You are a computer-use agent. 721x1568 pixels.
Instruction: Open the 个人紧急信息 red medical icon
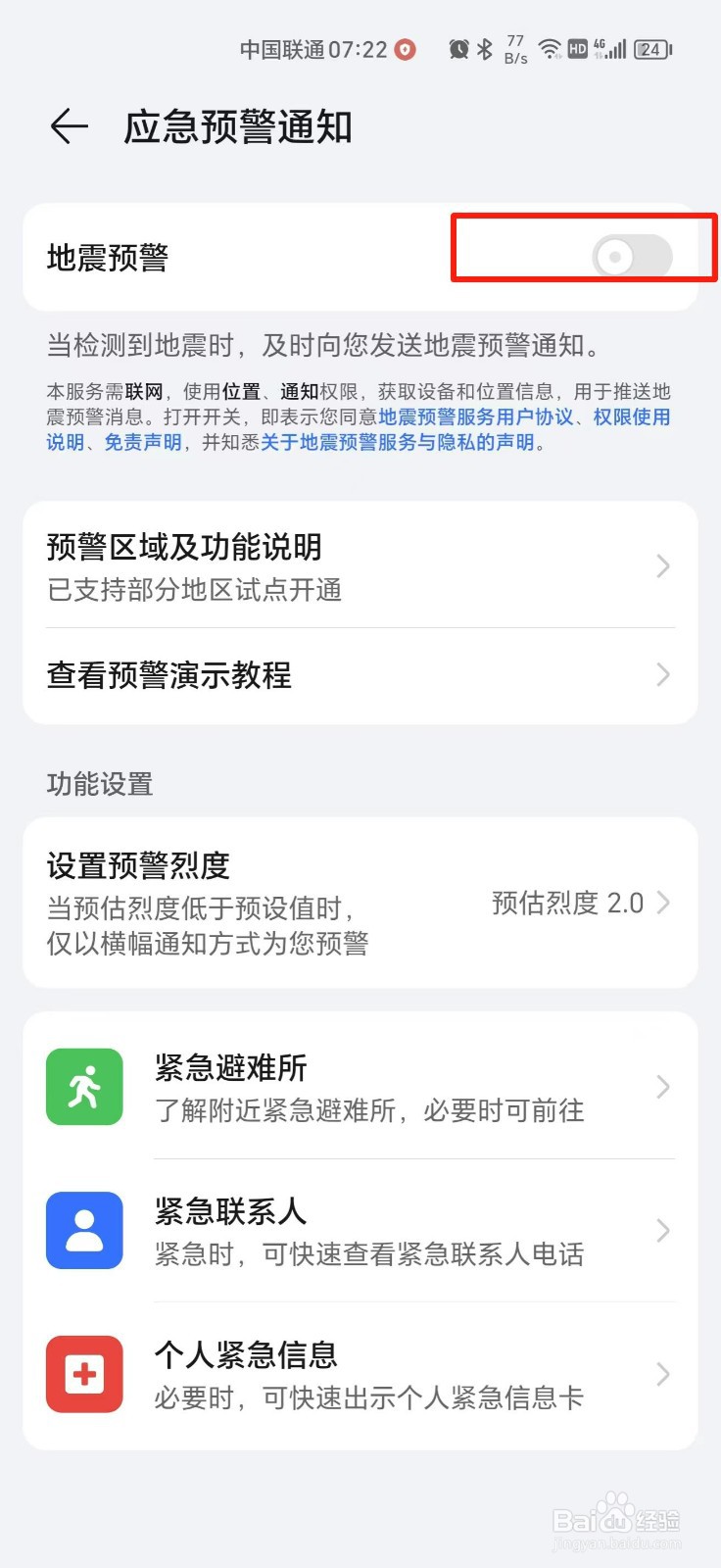pos(84,1374)
